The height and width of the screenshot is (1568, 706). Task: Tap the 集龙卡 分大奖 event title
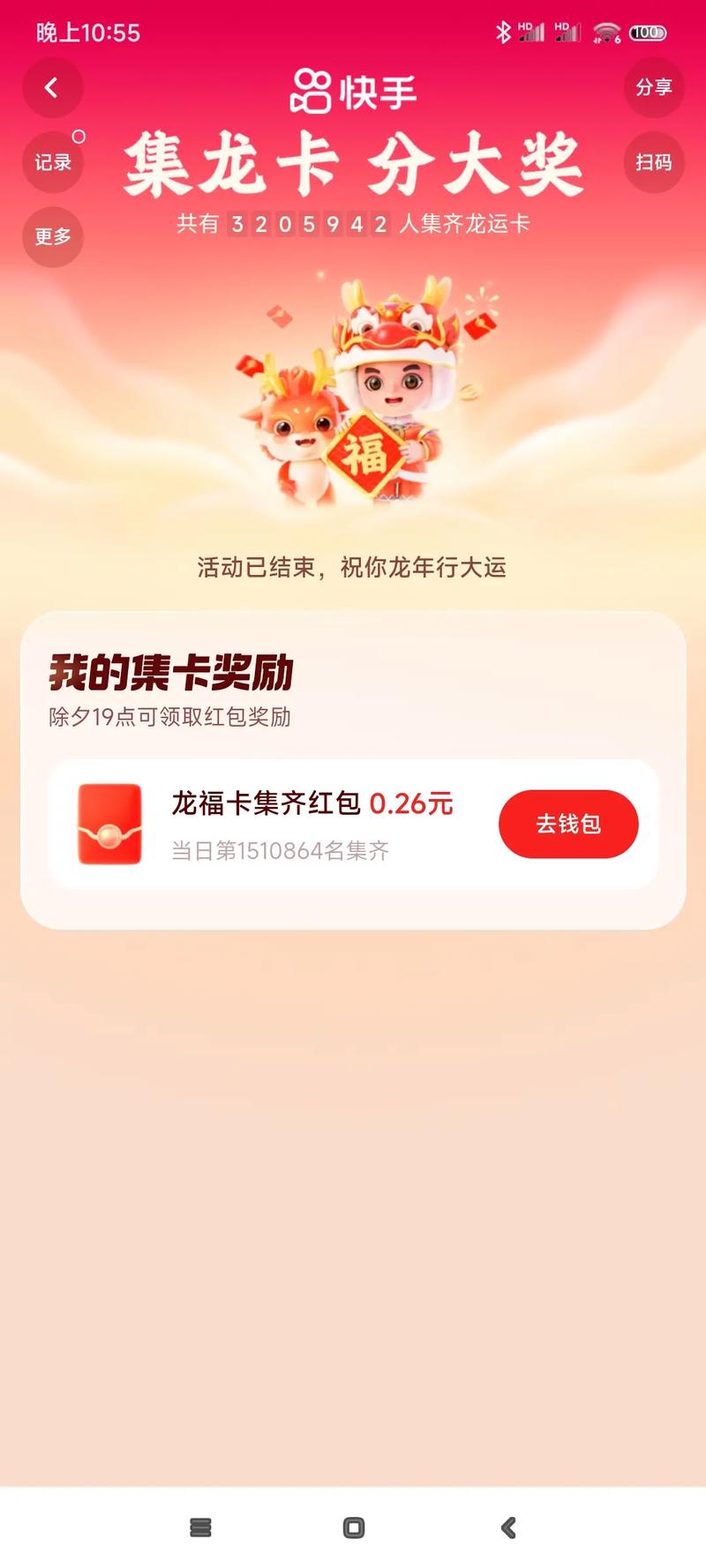[x=351, y=168]
